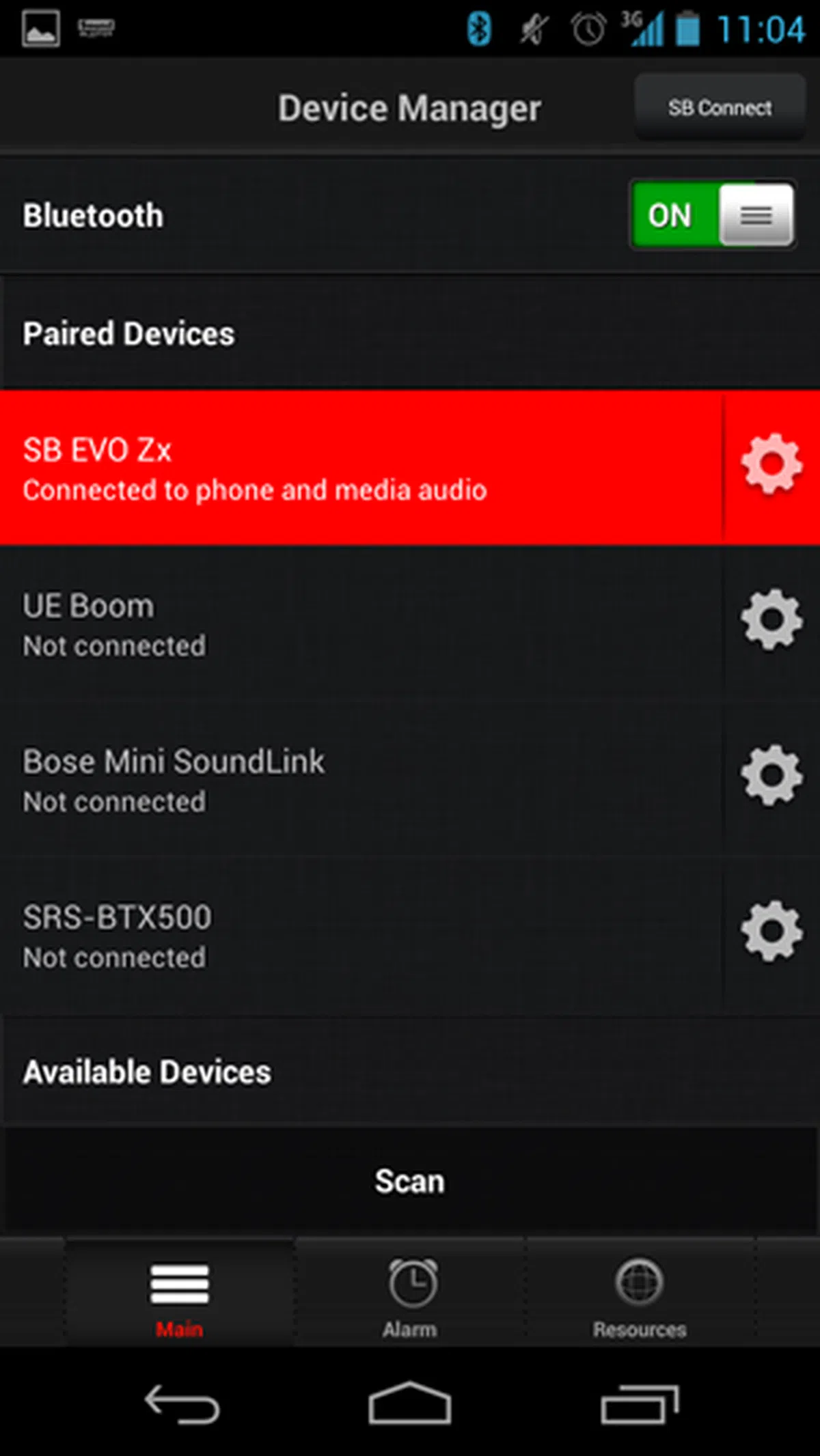The image size is (820, 1456).
Task: Go to the system home screen
Action: pos(410,1403)
